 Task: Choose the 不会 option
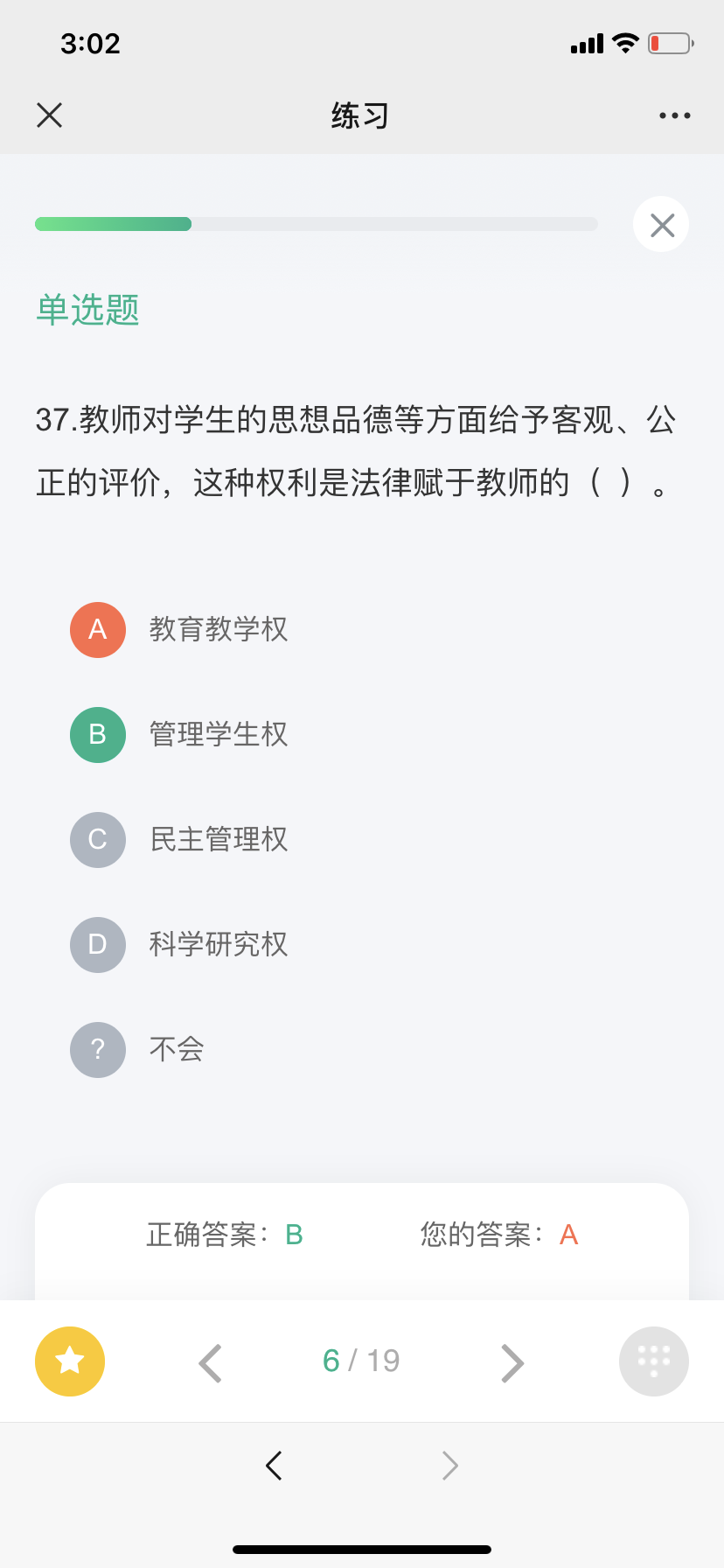pyautogui.click(x=137, y=1049)
